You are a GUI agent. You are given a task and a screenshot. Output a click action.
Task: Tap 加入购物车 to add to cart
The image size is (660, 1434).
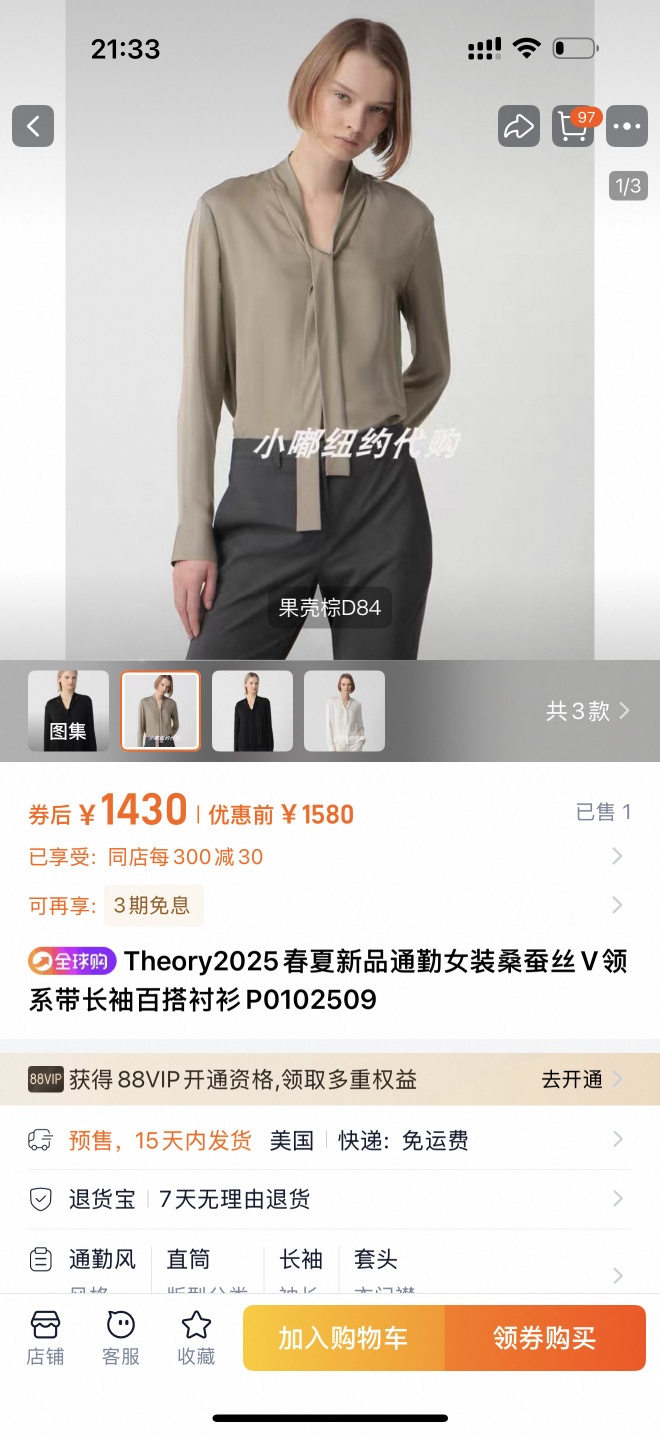(343, 1338)
